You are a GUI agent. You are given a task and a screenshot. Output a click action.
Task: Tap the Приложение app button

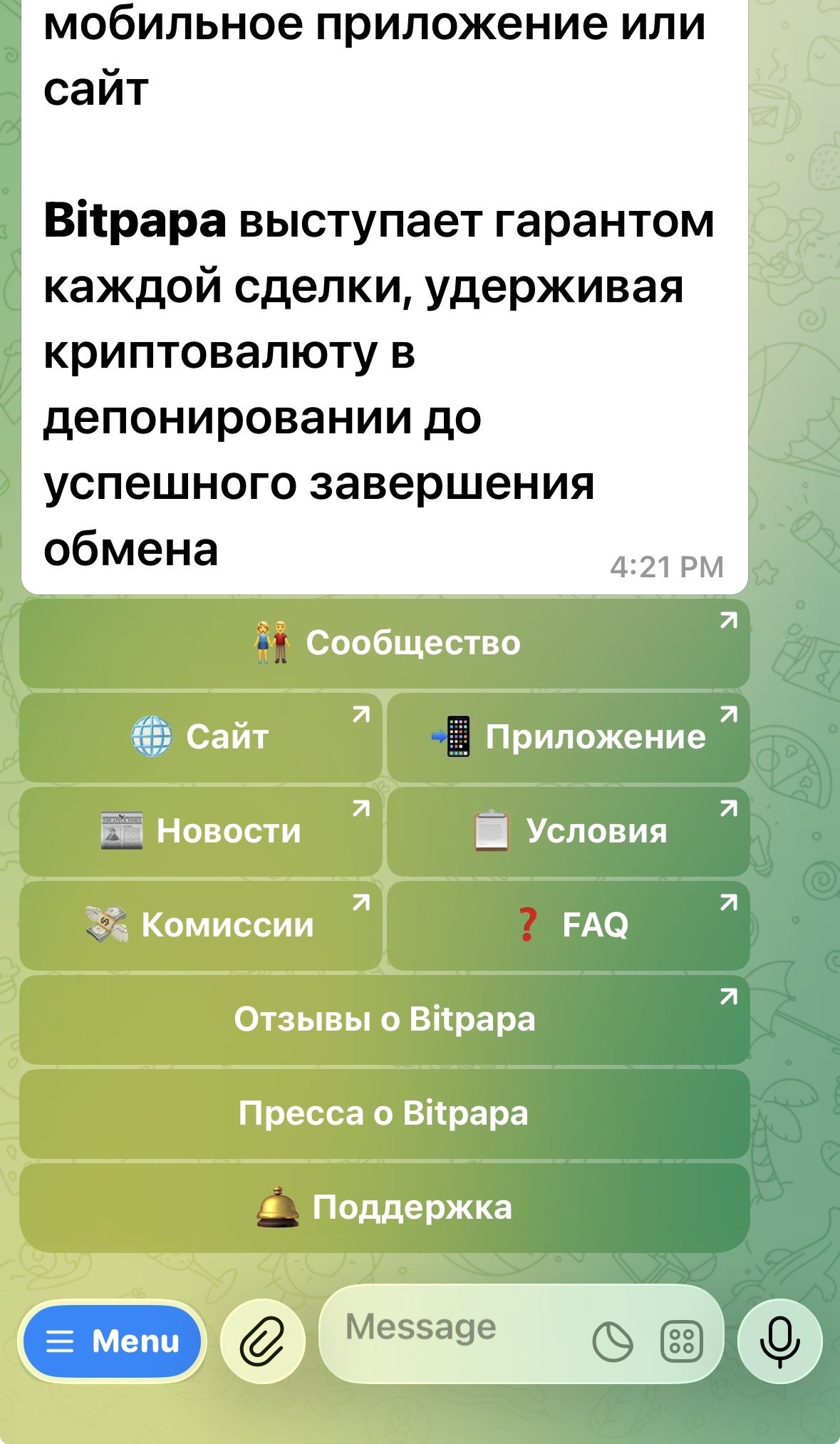(x=568, y=737)
